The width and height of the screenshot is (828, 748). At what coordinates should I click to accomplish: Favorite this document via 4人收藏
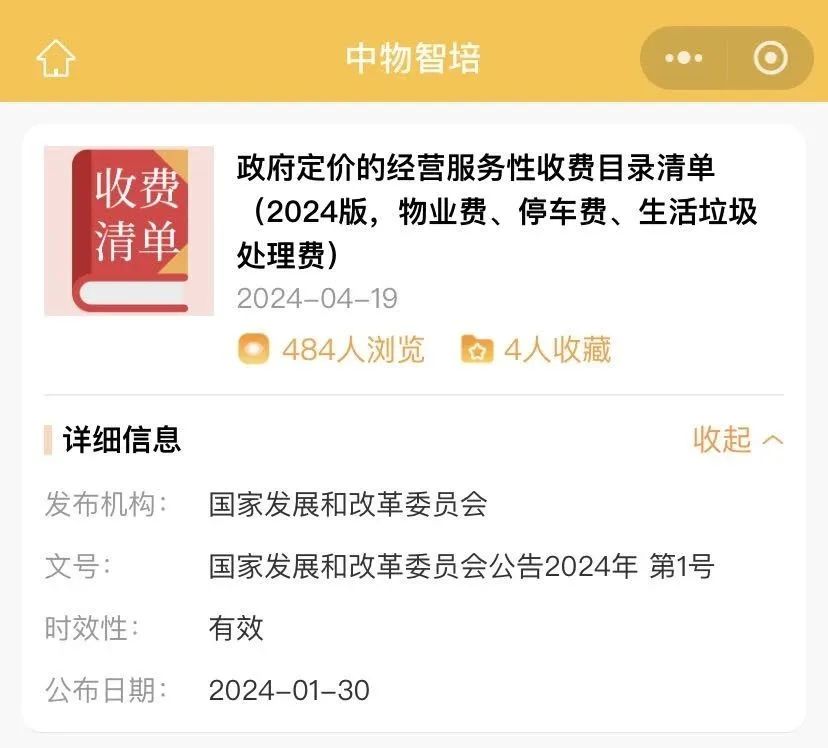click(x=536, y=349)
